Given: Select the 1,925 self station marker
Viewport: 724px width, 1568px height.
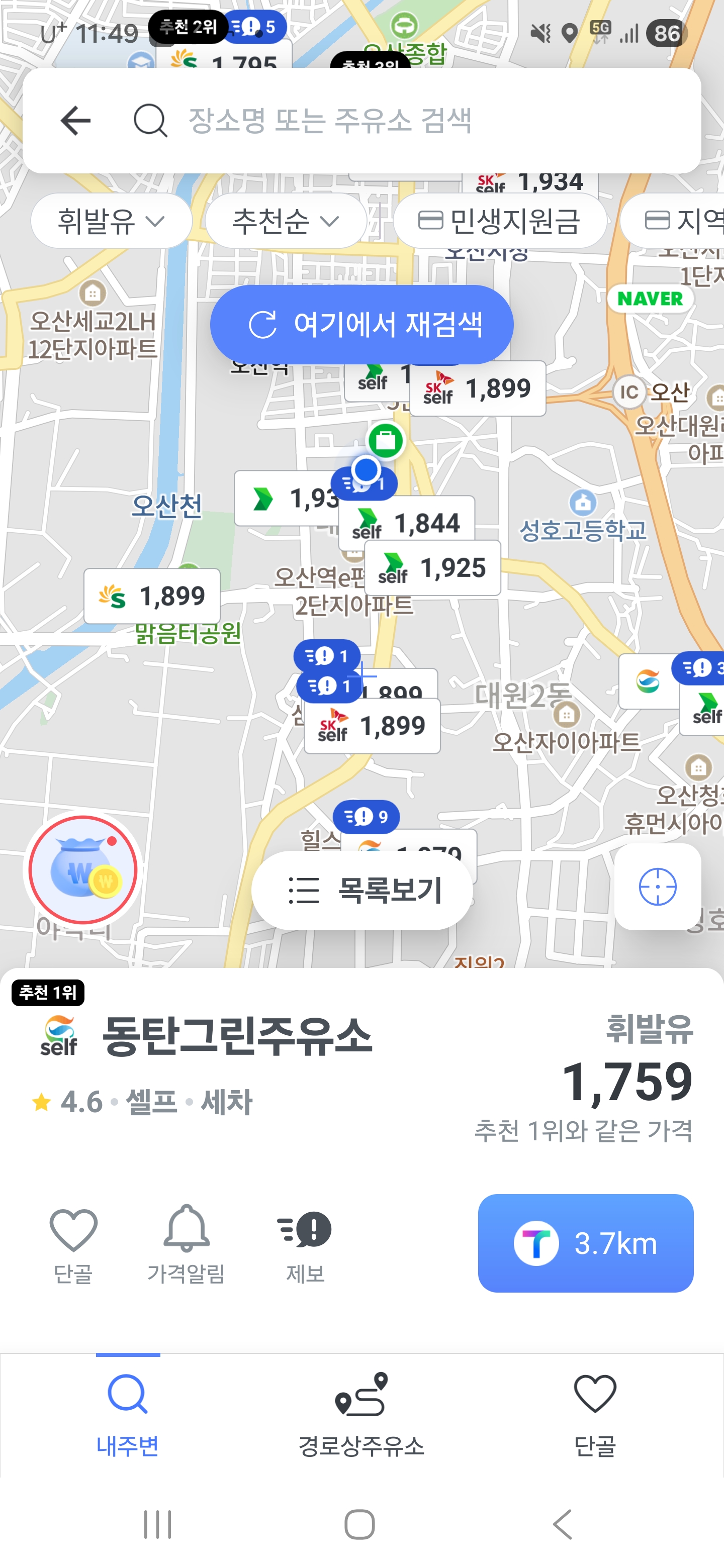Looking at the screenshot, I should [x=432, y=568].
